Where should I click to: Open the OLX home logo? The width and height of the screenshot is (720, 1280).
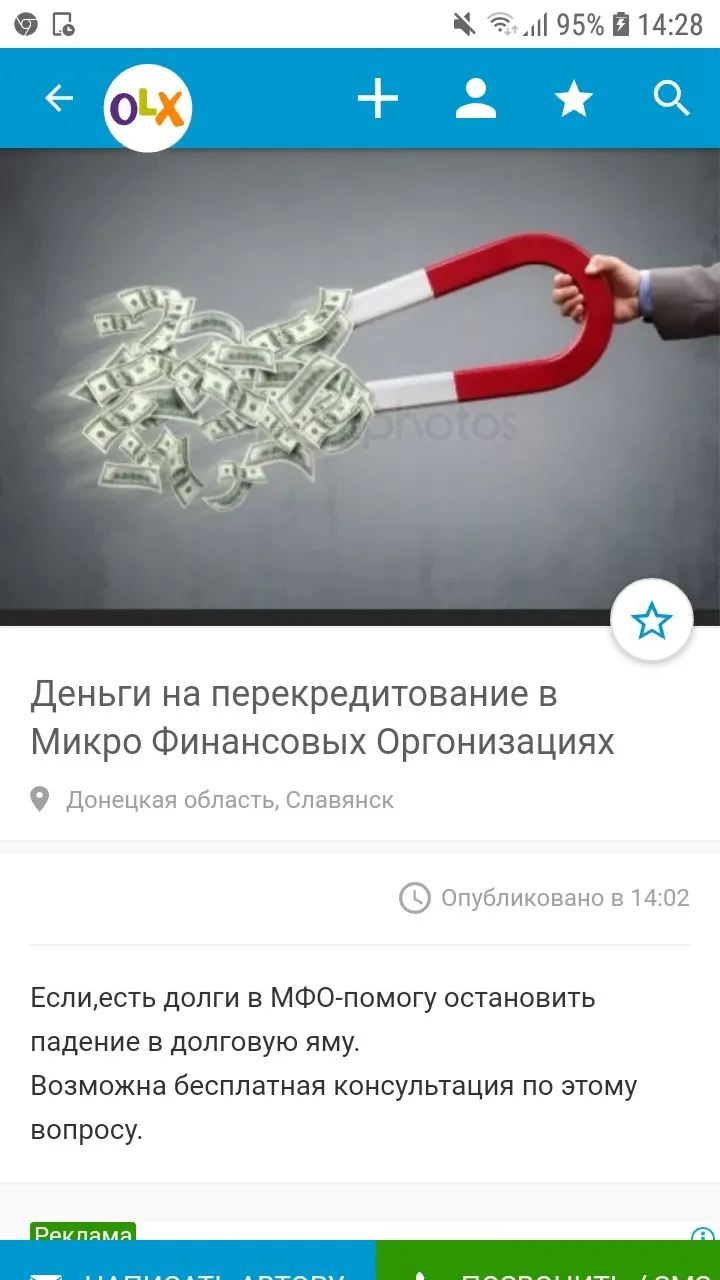148,107
